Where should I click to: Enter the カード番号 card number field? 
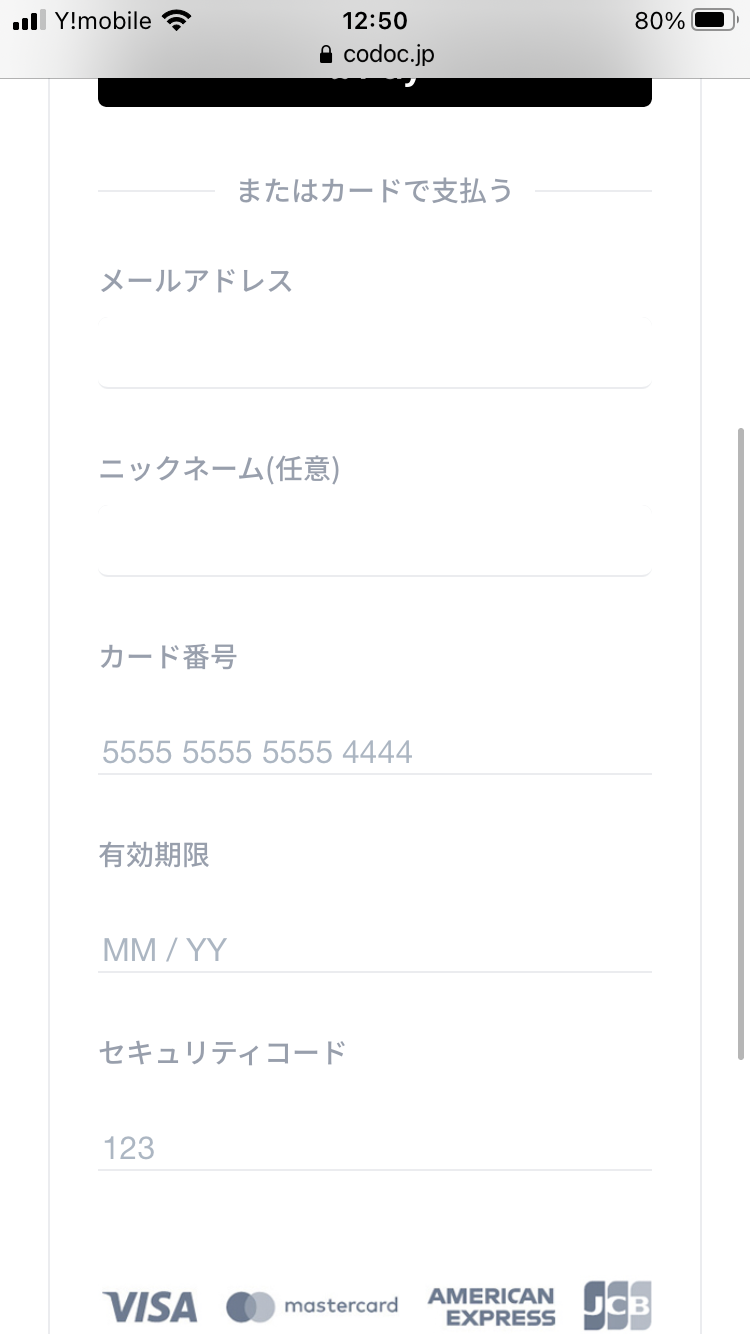375,752
